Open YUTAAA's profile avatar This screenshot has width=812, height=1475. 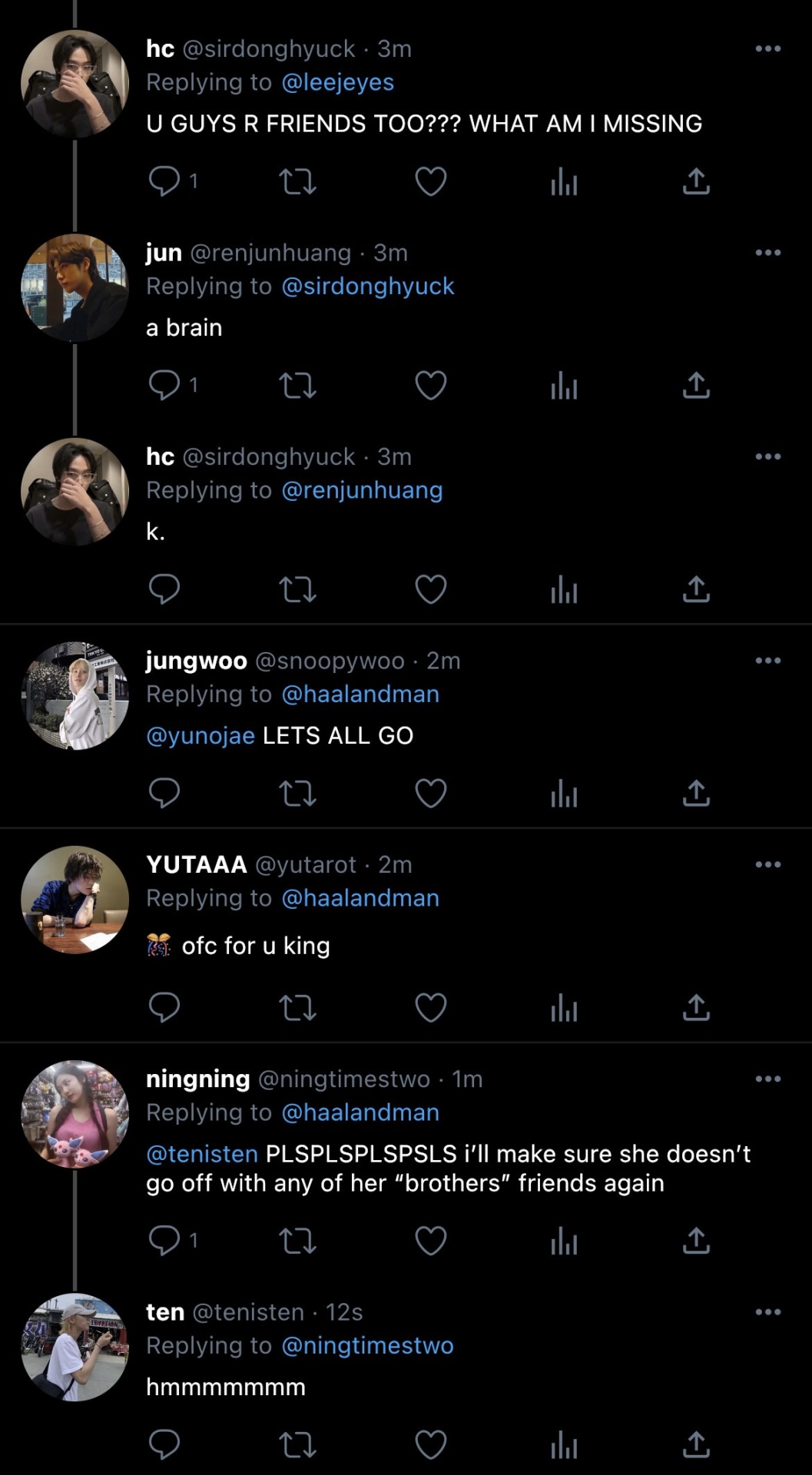pos(75,900)
